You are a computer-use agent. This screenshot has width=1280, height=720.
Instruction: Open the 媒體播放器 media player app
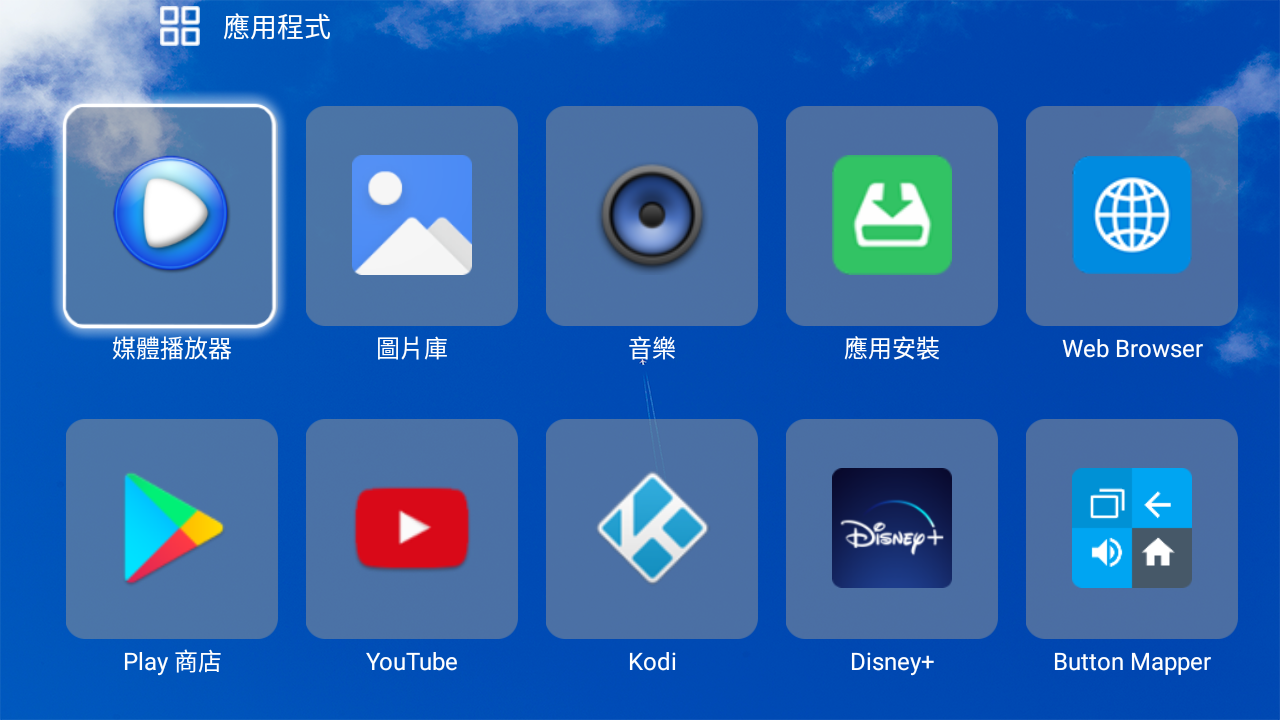point(170,215)
